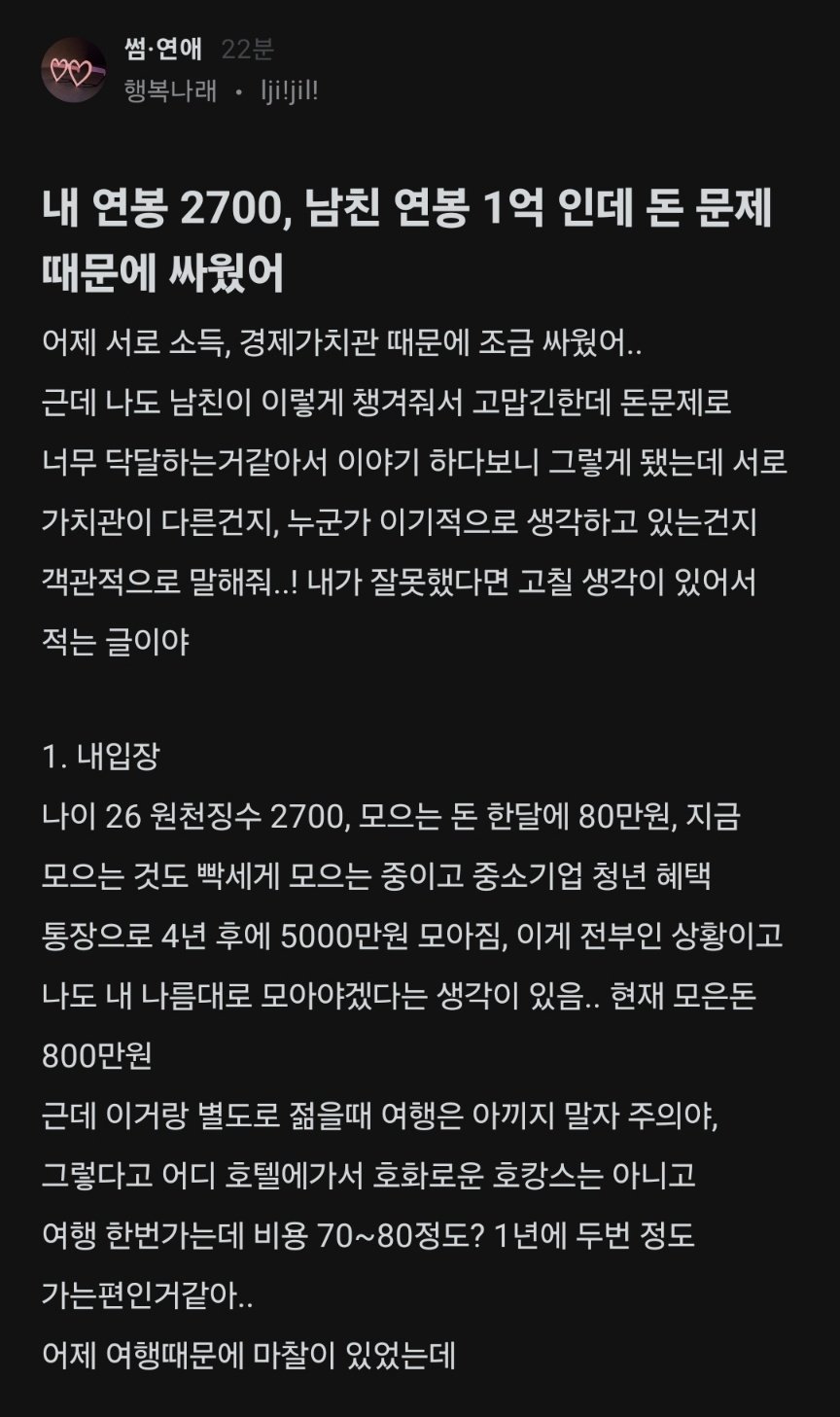Open the 썸·연애 channel link
This screenshot has height=1417, width=840.
(164, 49)
